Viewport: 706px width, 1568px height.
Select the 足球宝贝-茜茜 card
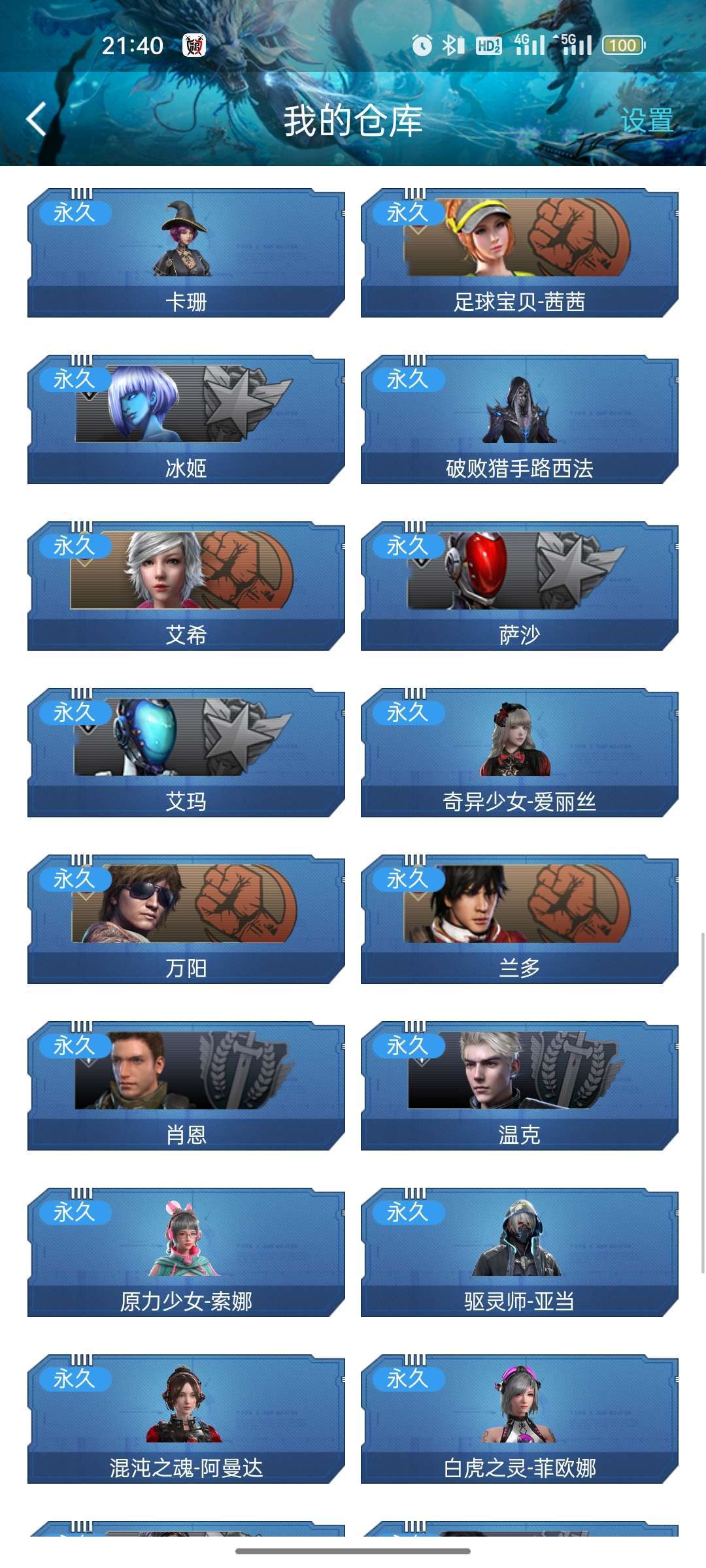tap(520, 253)
